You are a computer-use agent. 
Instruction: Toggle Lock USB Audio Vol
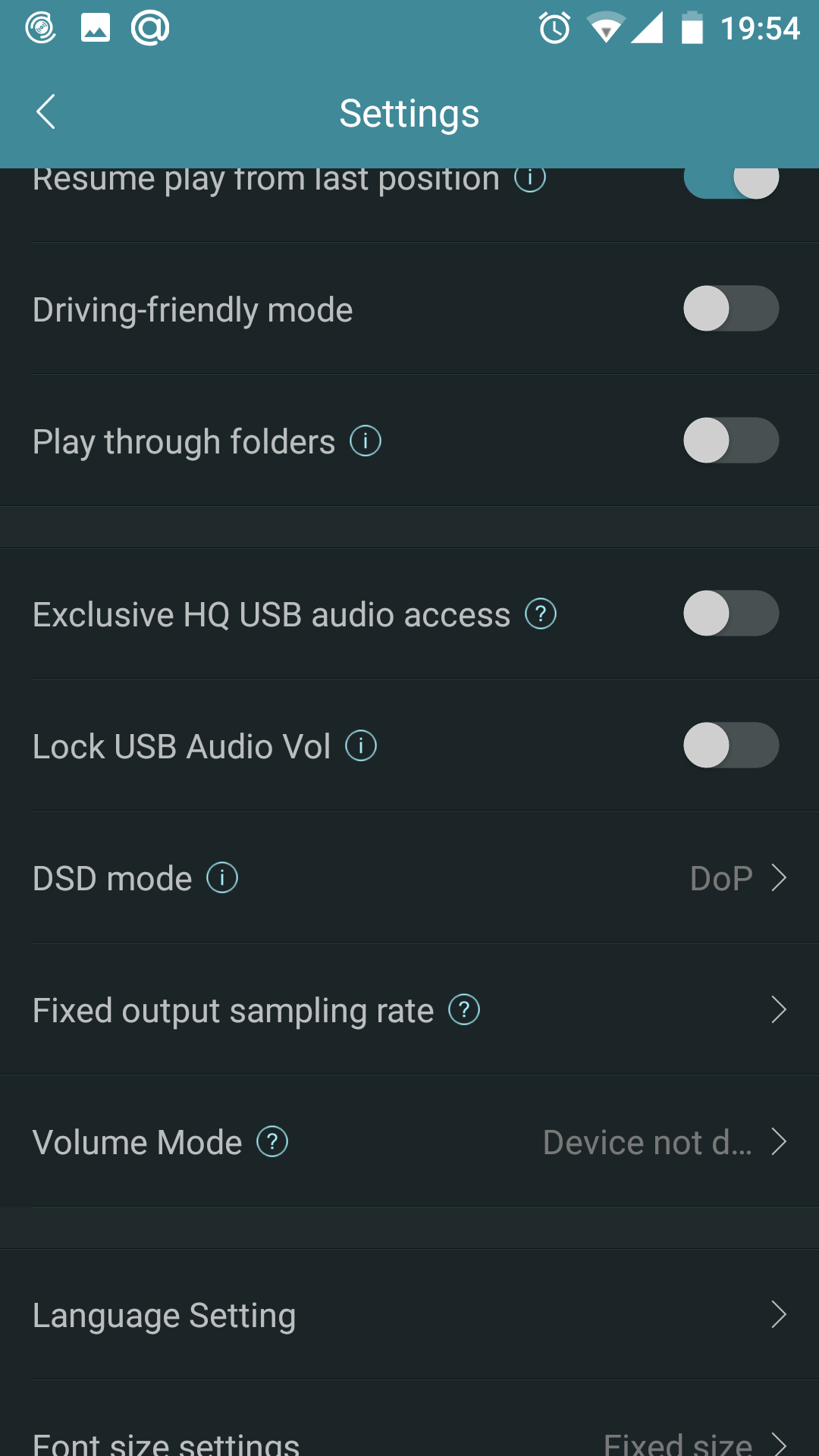coord(731,745)
